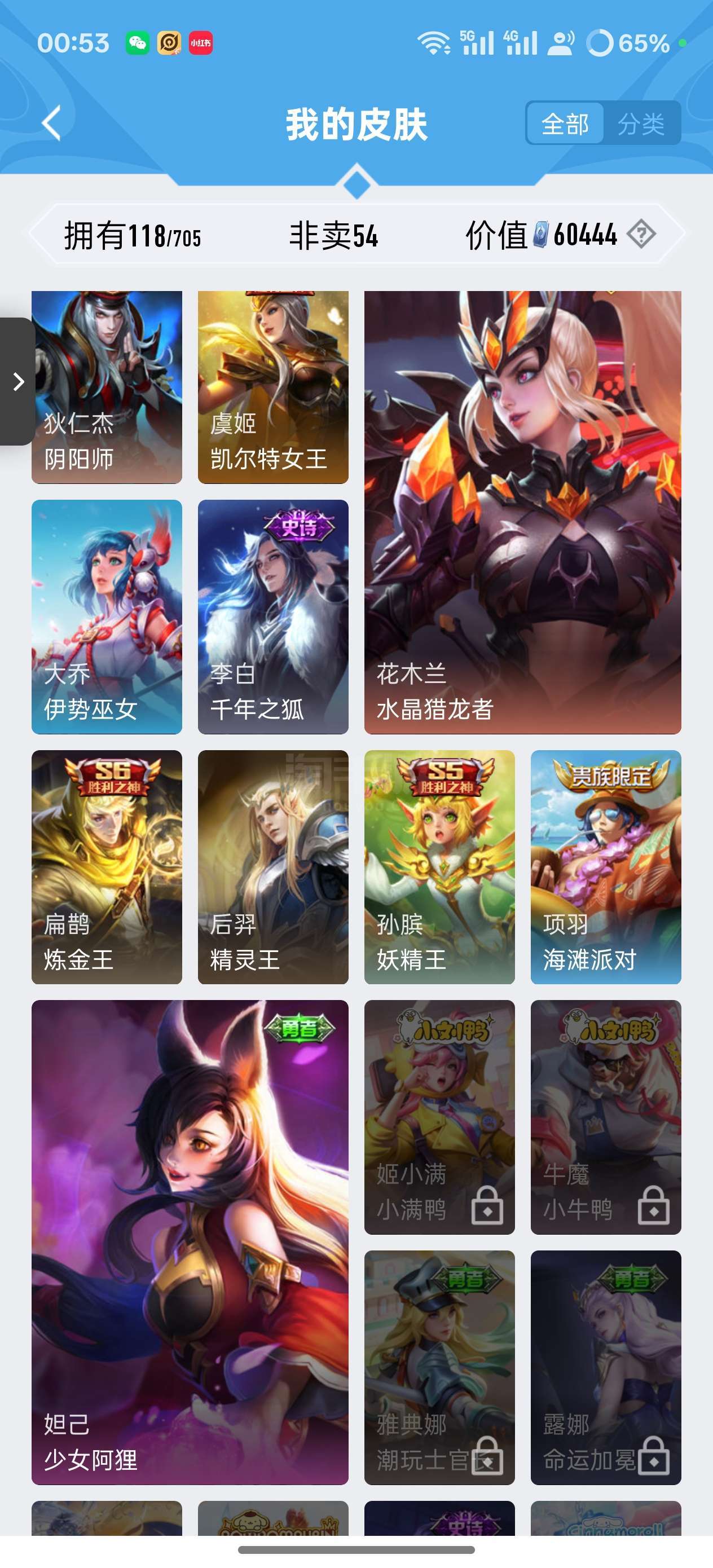Select the 扁鹊 炼金王 skin
The image size is (713, 1568).
click(x=107, y=867)
